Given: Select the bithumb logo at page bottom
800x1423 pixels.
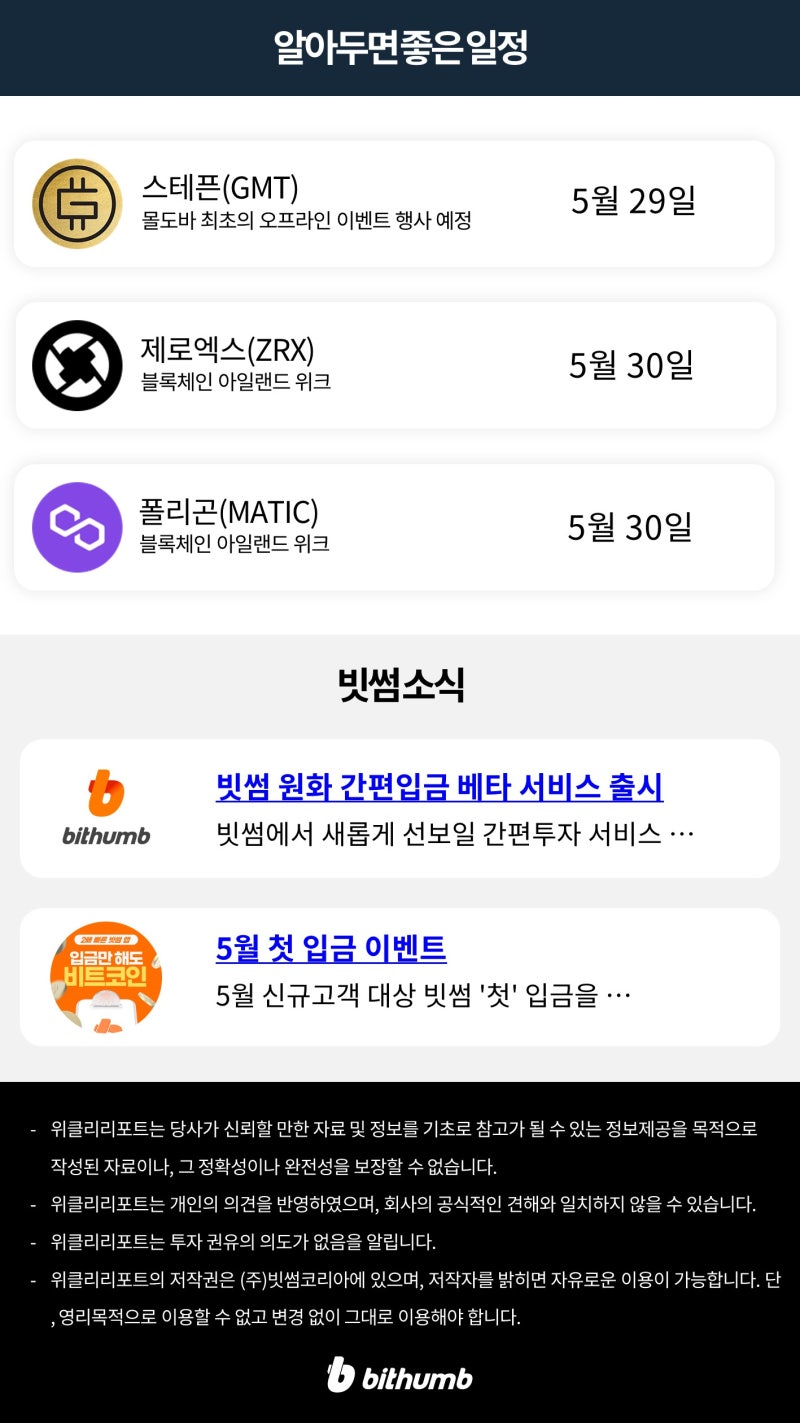Looking at the screenshot, I should (399, 1378).
